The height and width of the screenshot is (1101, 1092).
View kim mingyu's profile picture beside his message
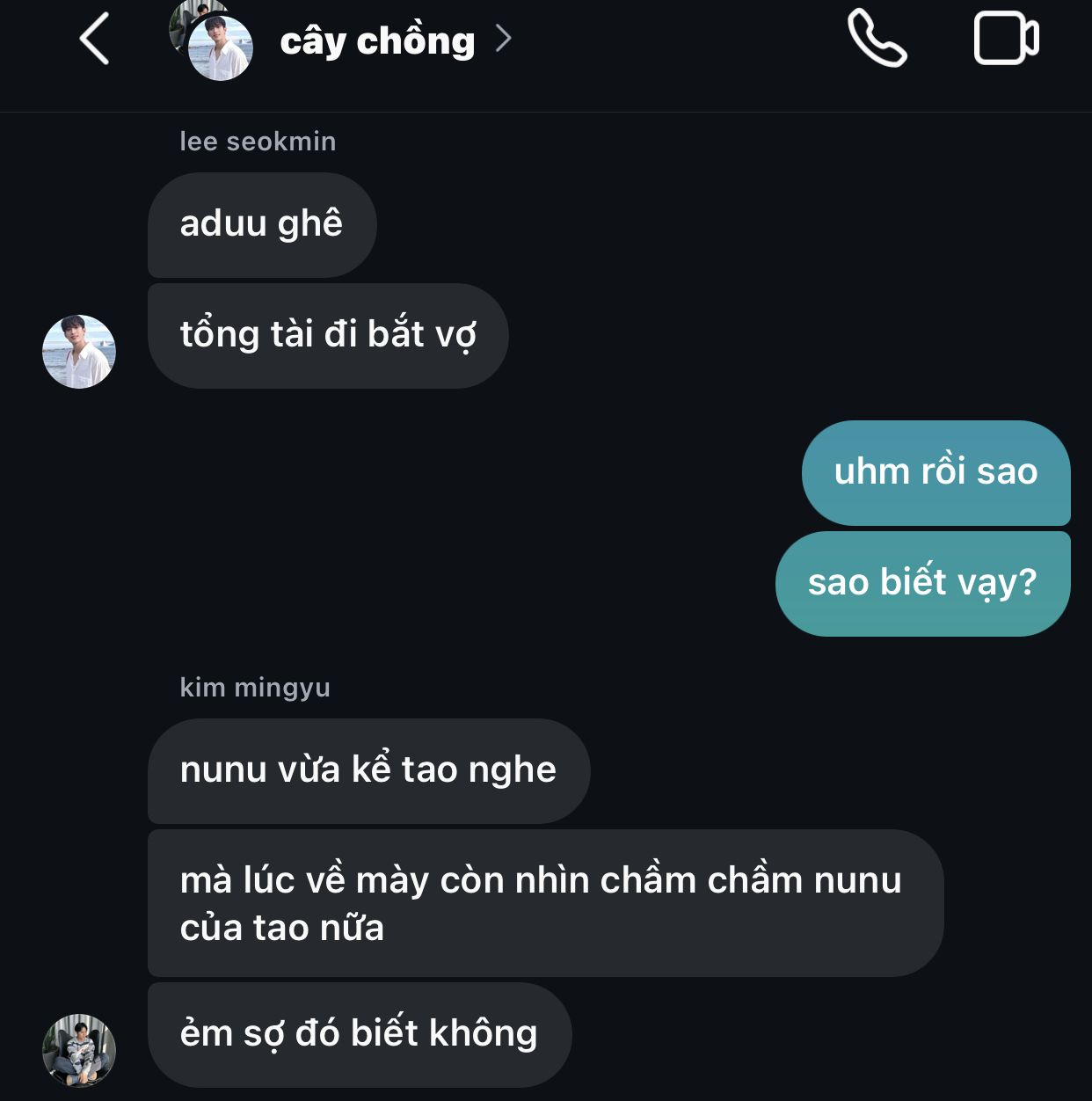[x=79, y=1050]
